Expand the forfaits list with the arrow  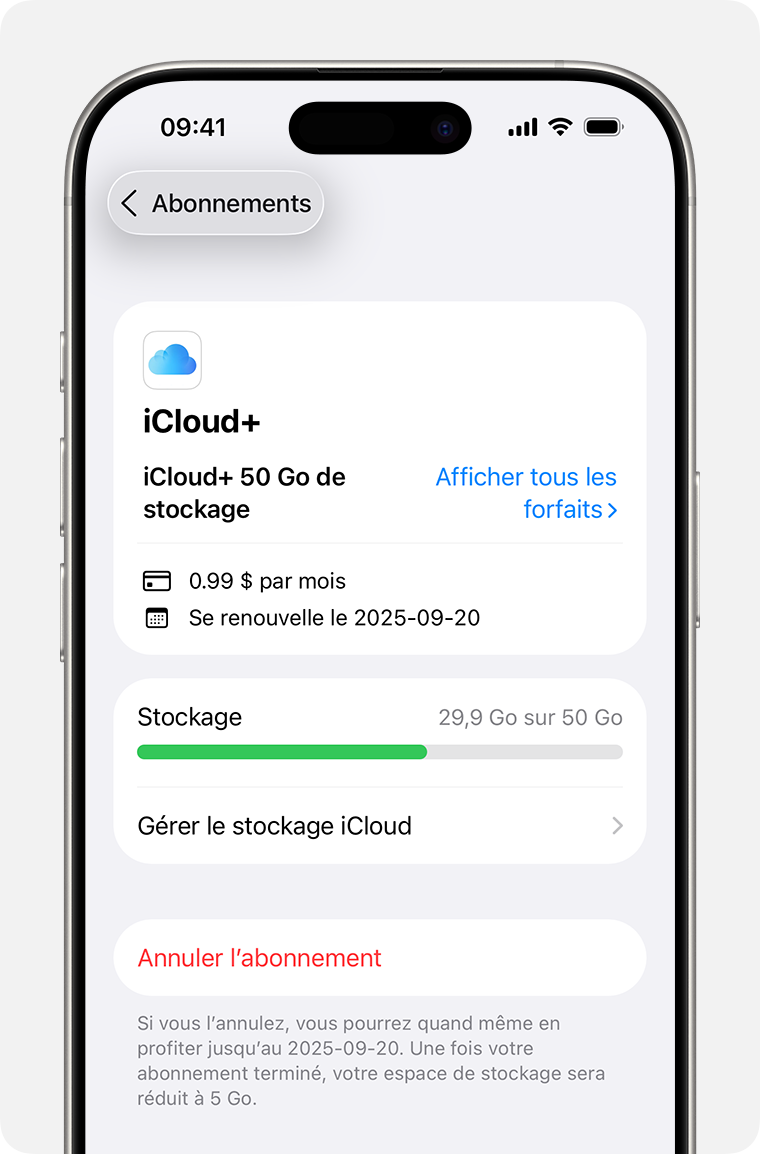click(611, 509)
